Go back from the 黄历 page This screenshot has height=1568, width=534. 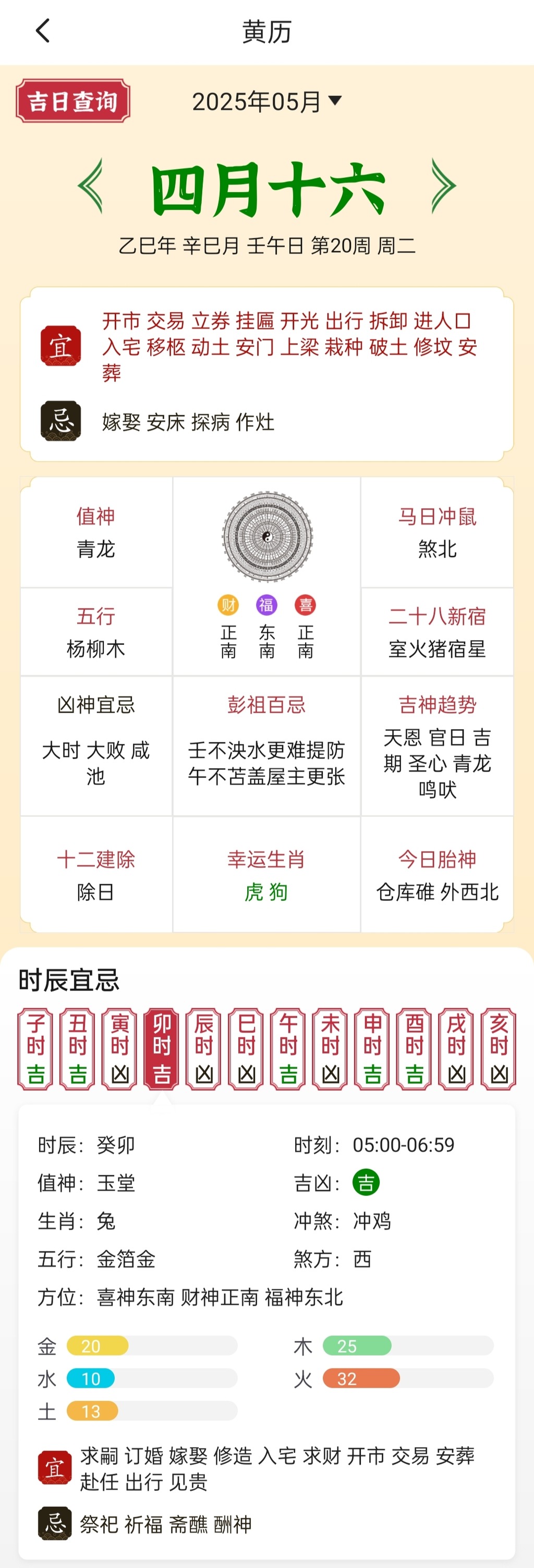point(42,31)
